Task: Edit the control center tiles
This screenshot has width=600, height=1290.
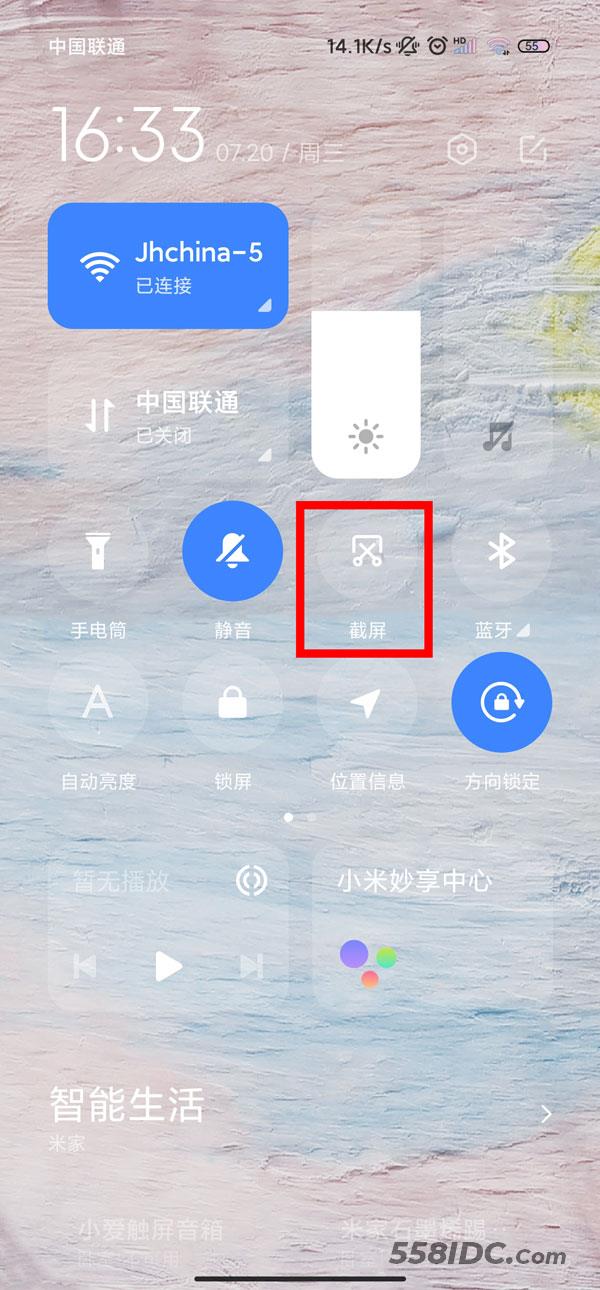Action: (x=534, y=151)
